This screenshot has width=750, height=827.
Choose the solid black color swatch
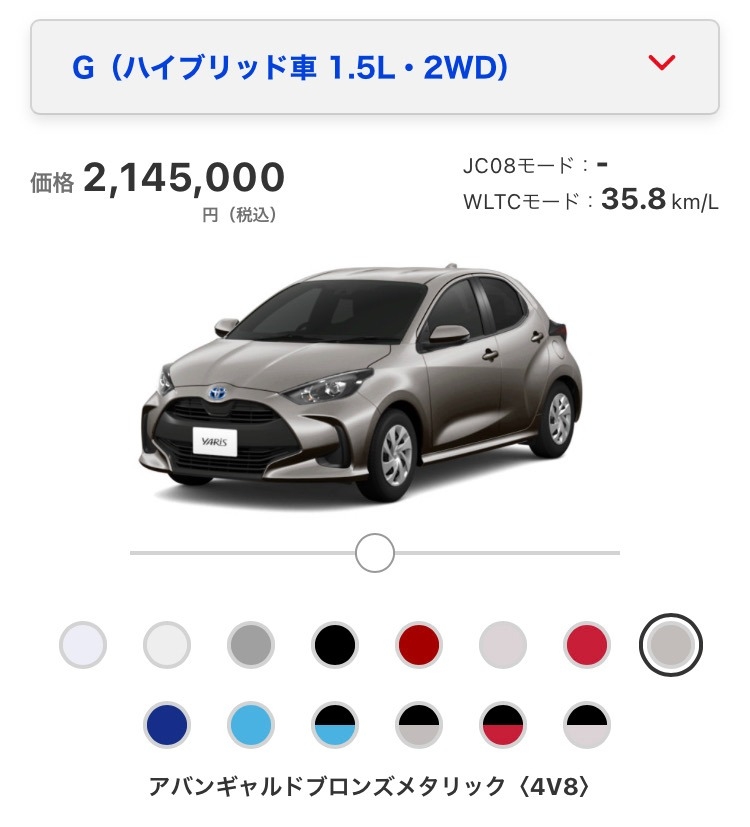point(334,645)
